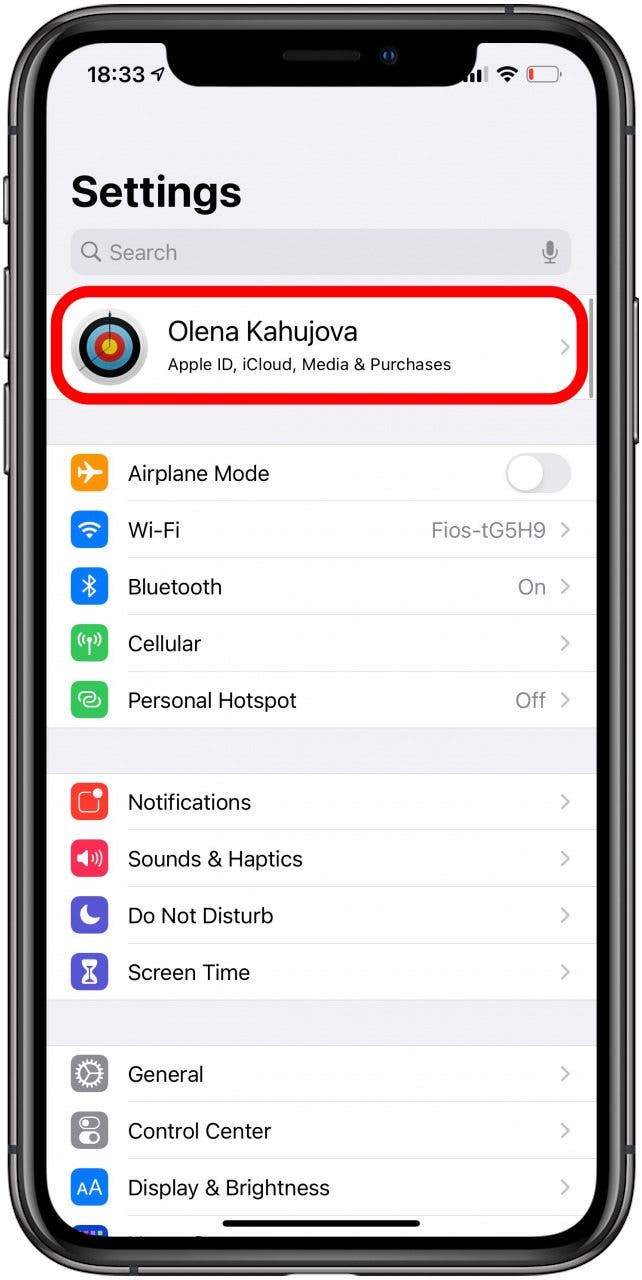Open General settings
The width and height of the screenshot is (642, 1280).
(x=320, y=1074)
